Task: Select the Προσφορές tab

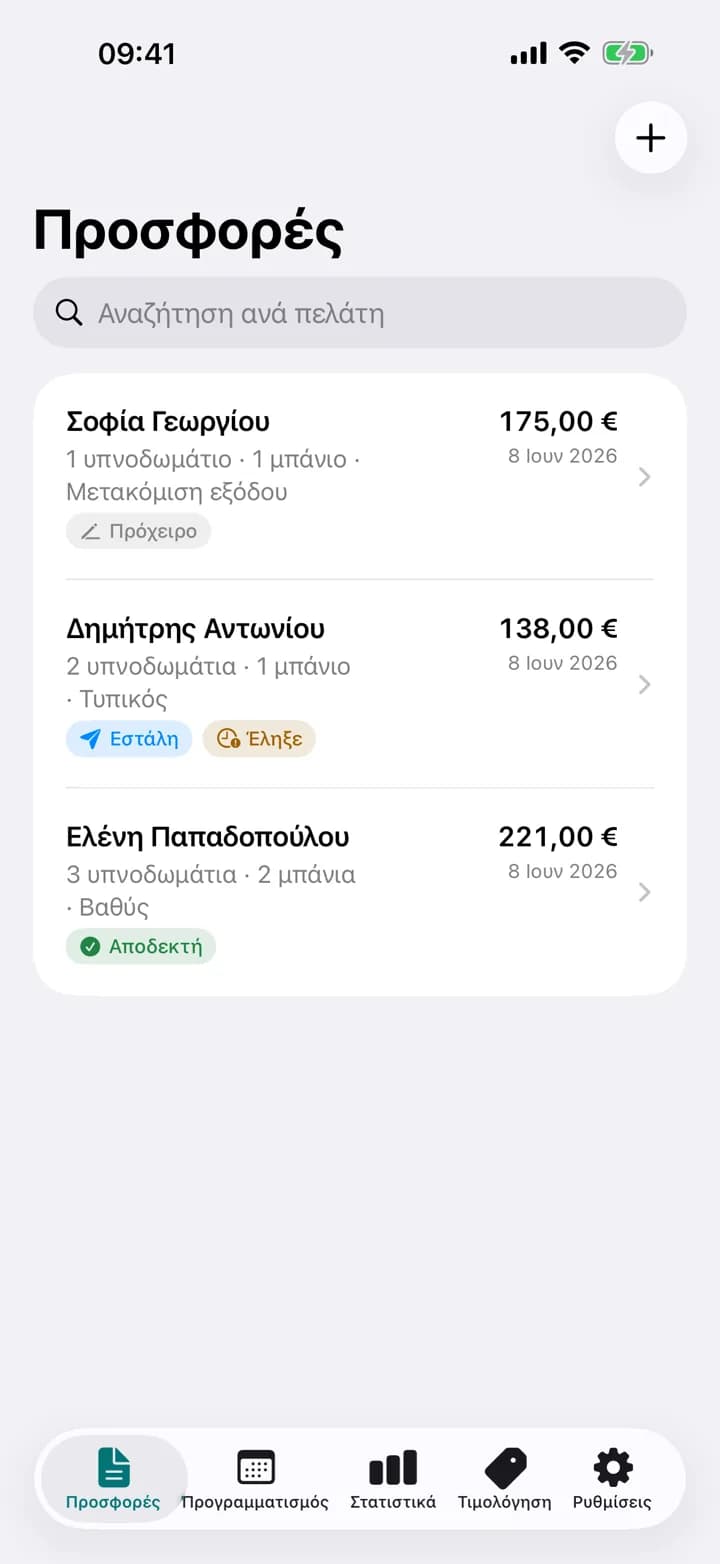Action: (x=113, y=1479)
